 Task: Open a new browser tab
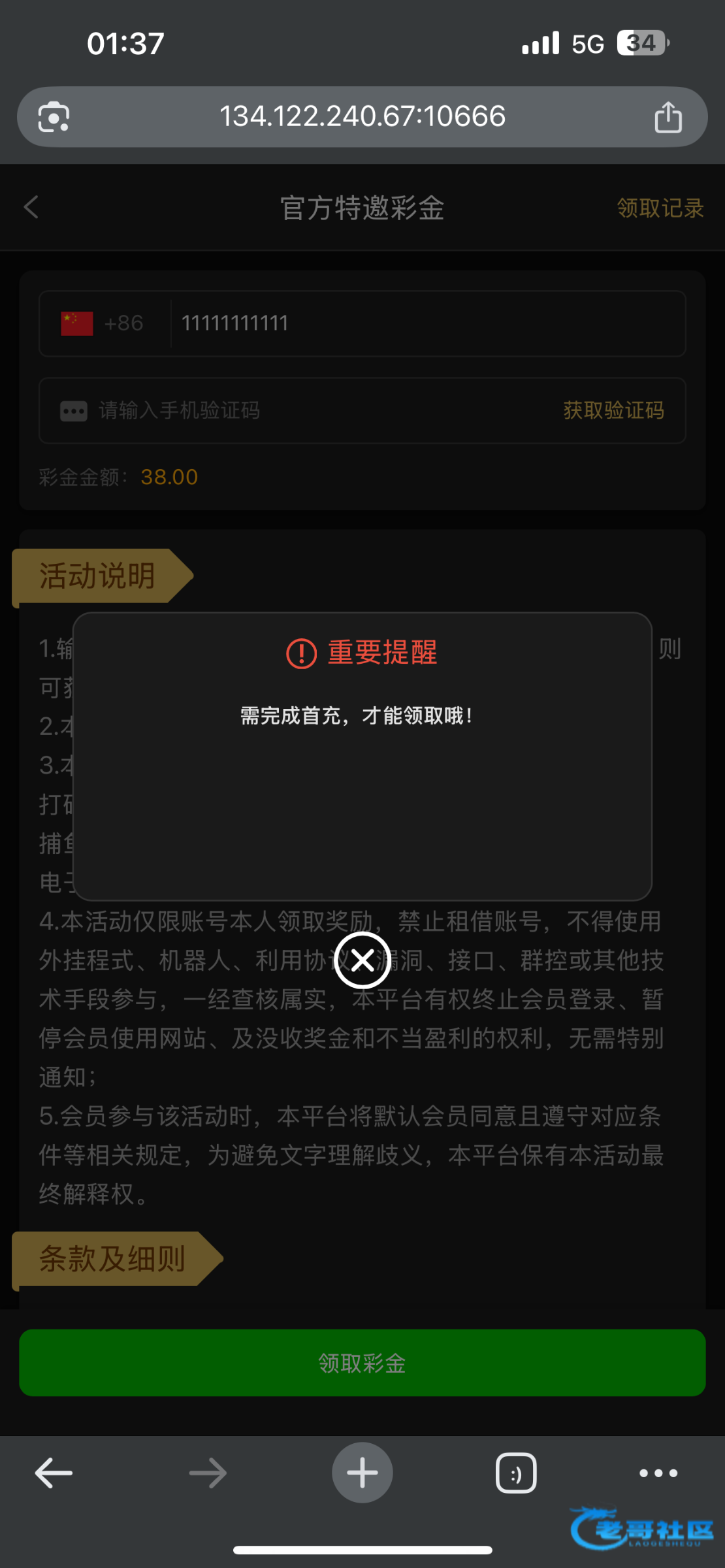[362, 1473]
